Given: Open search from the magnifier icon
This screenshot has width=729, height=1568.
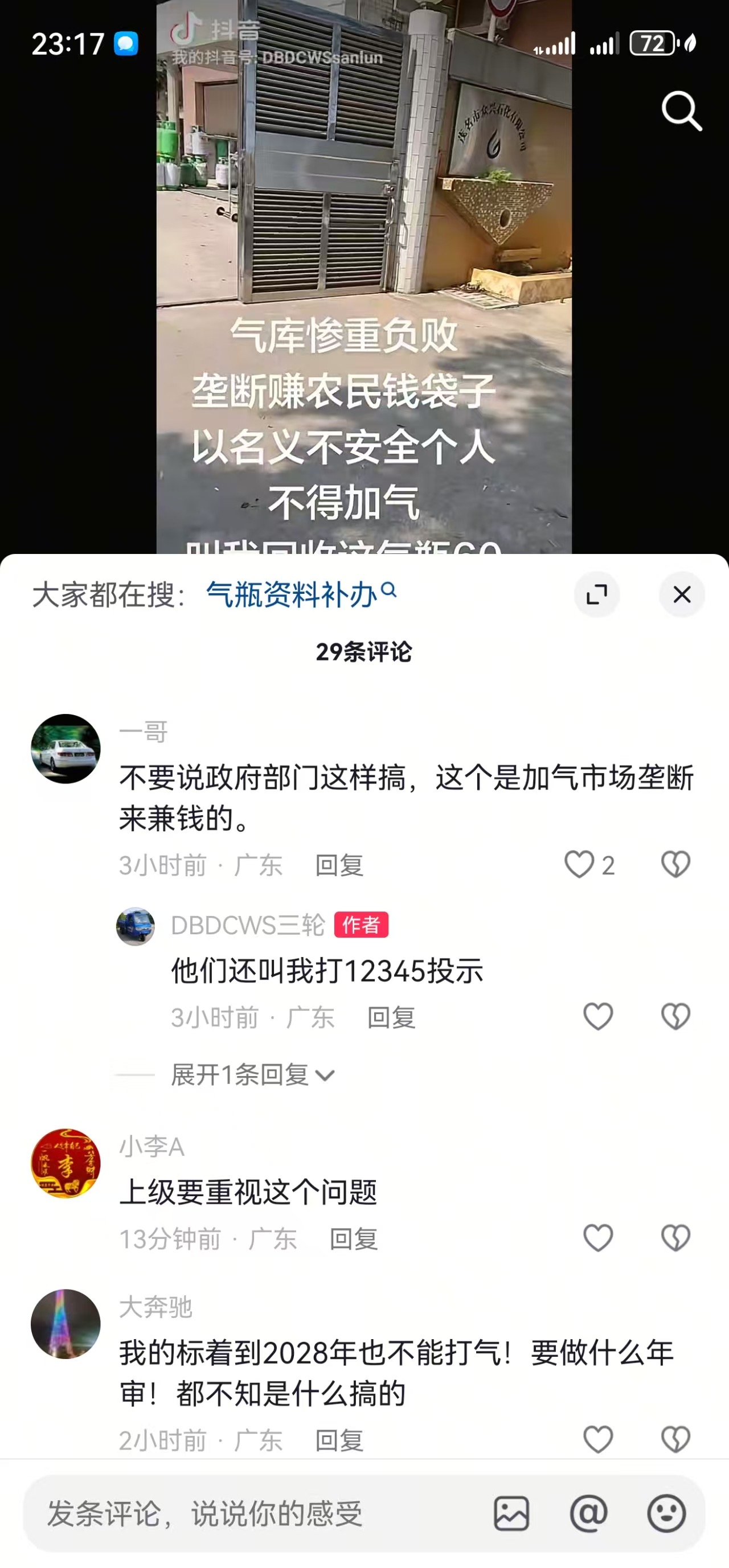Looking at the screenshot, I should [682, 112].
